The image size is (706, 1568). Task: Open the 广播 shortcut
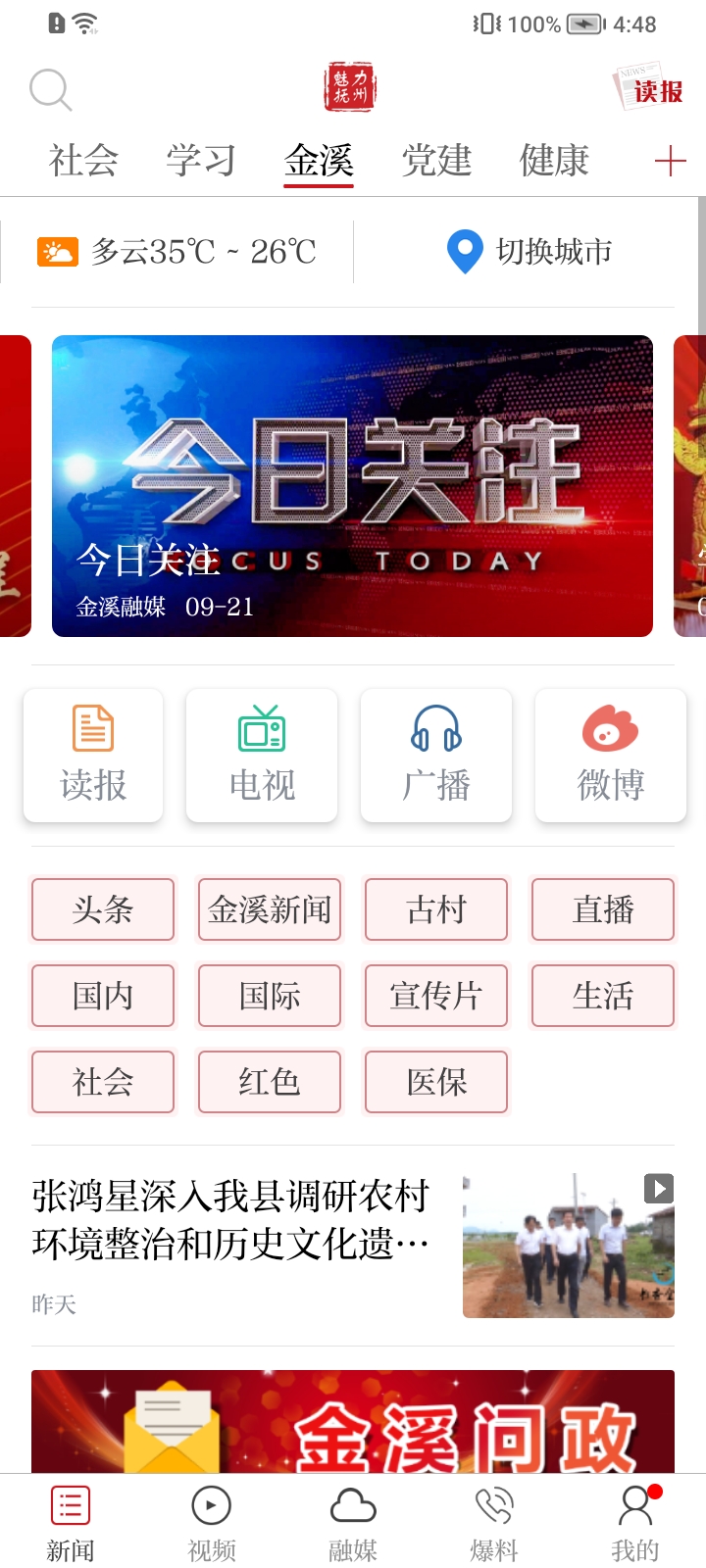pyautogui.click(x=436, y=755)
